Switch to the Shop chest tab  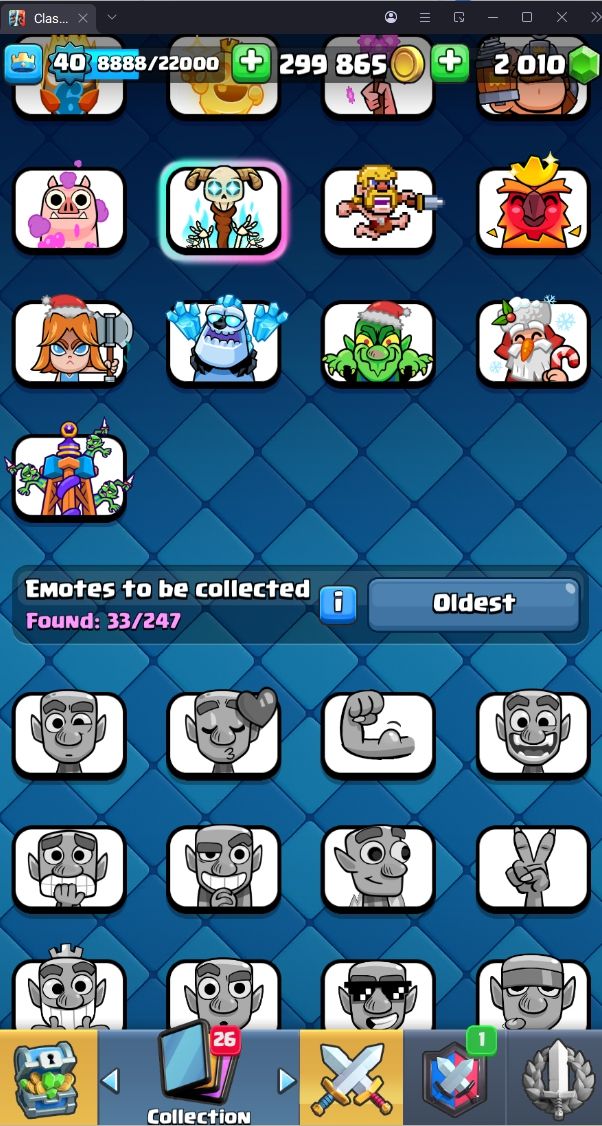click(48, 1078)
